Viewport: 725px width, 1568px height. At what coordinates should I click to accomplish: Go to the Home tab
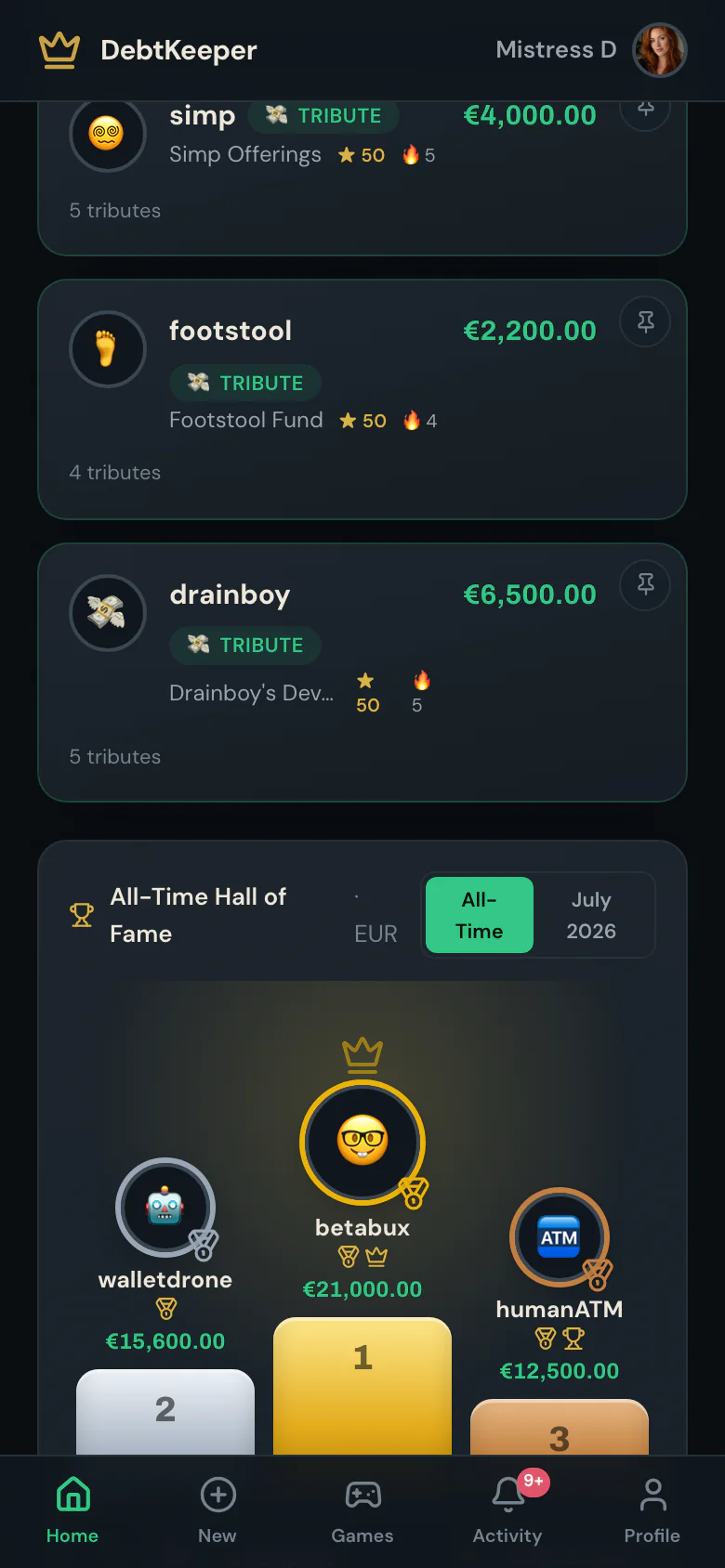click(x=72, y=1511)
